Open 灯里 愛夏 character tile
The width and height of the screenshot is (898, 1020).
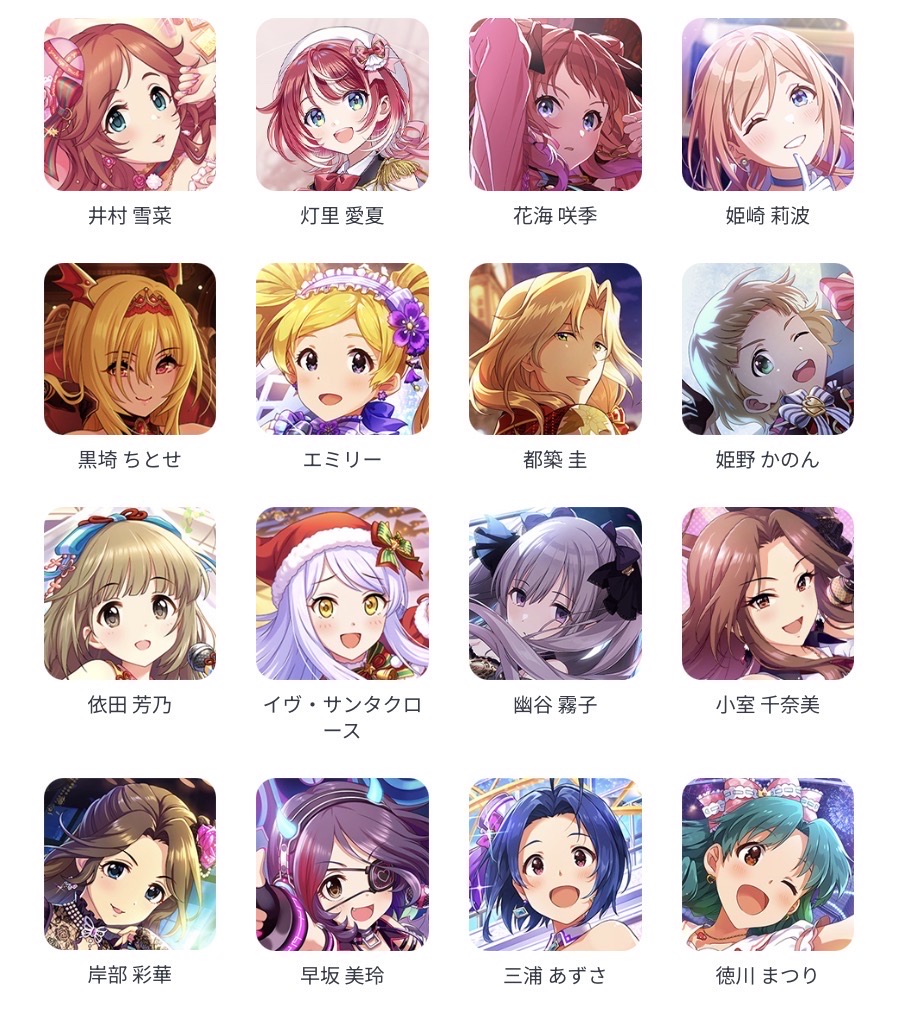click(x=342, y=104)
